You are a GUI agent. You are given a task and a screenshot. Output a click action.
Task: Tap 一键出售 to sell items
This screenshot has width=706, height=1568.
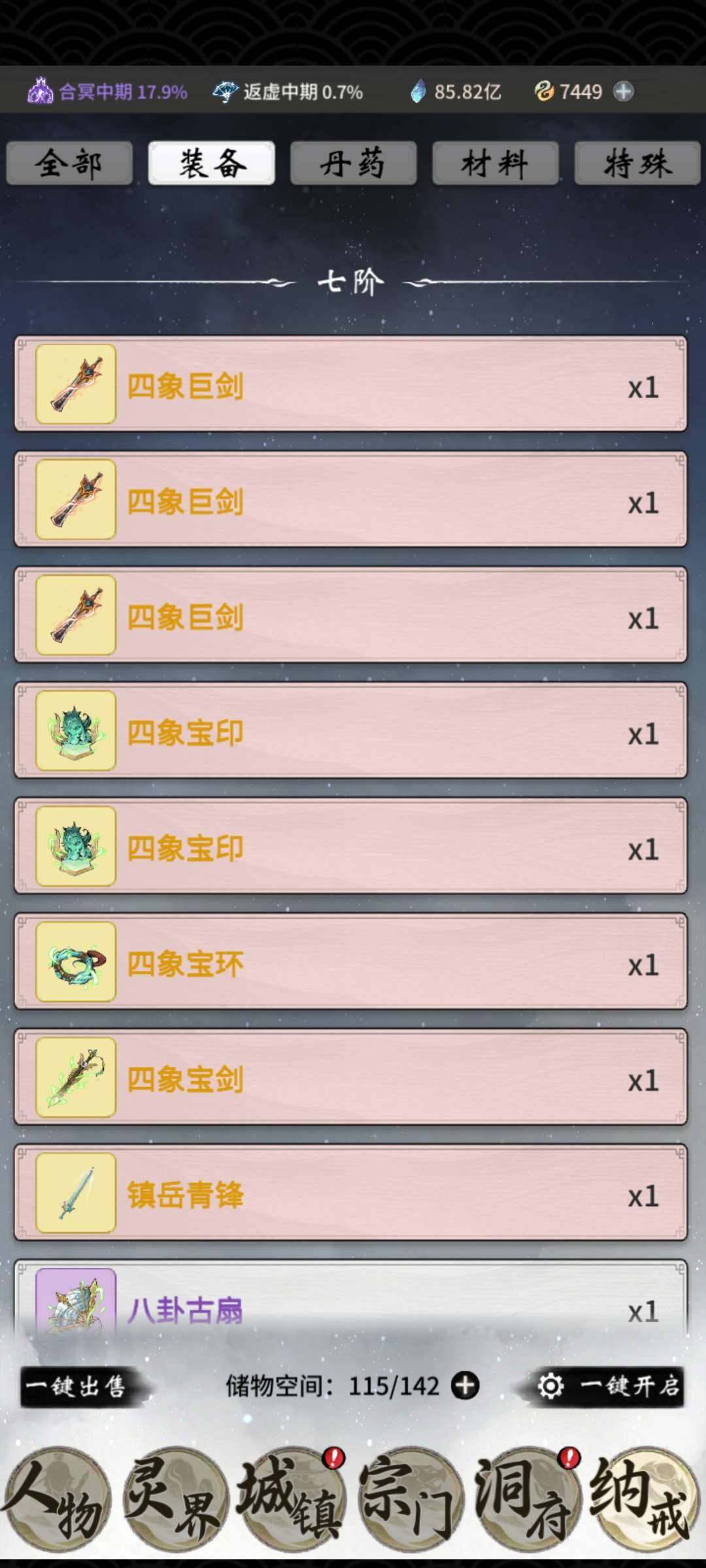click(x=77, y=1386)
